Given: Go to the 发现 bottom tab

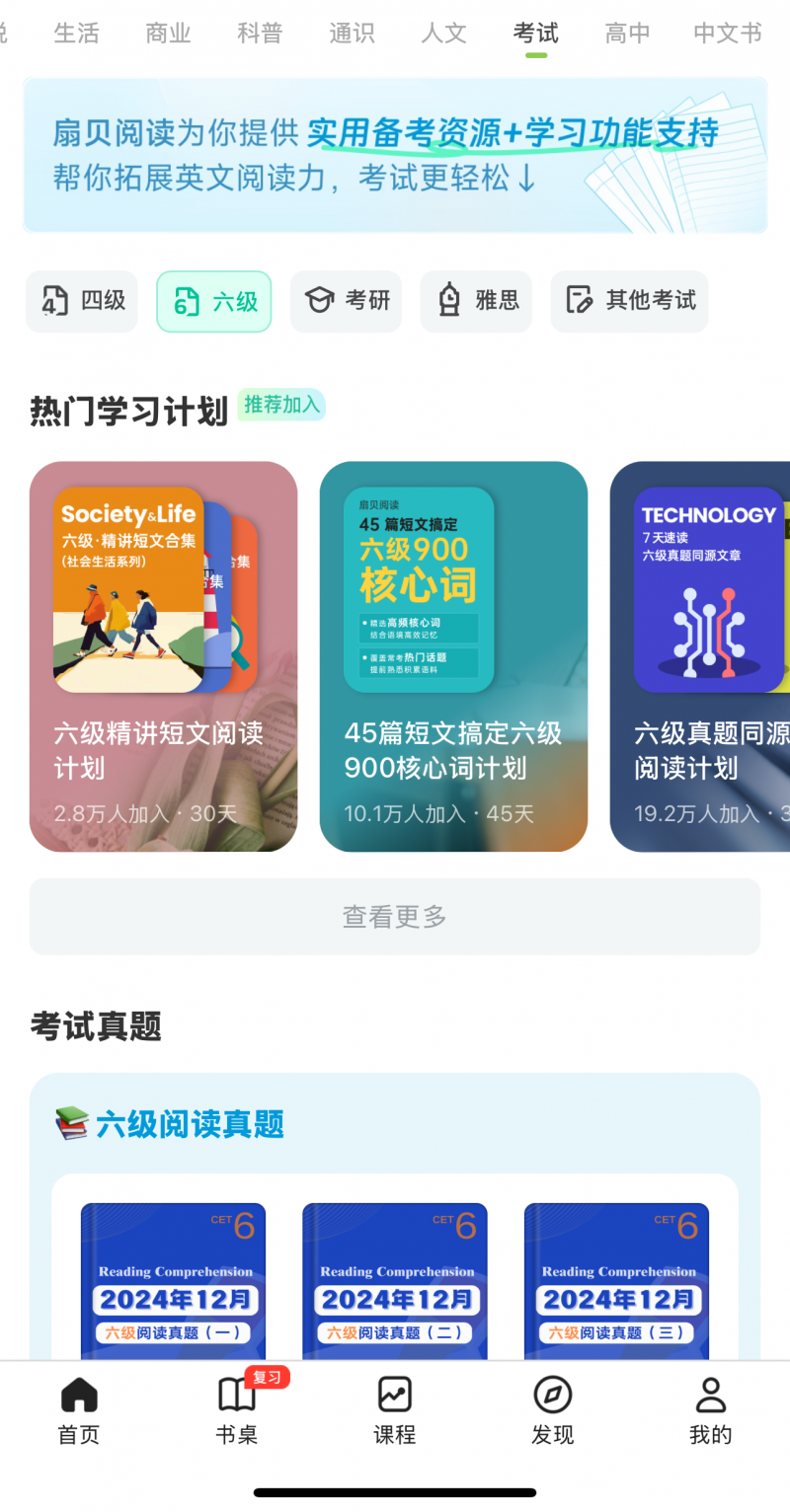Looking at the screenshot, I should 553,1411.
